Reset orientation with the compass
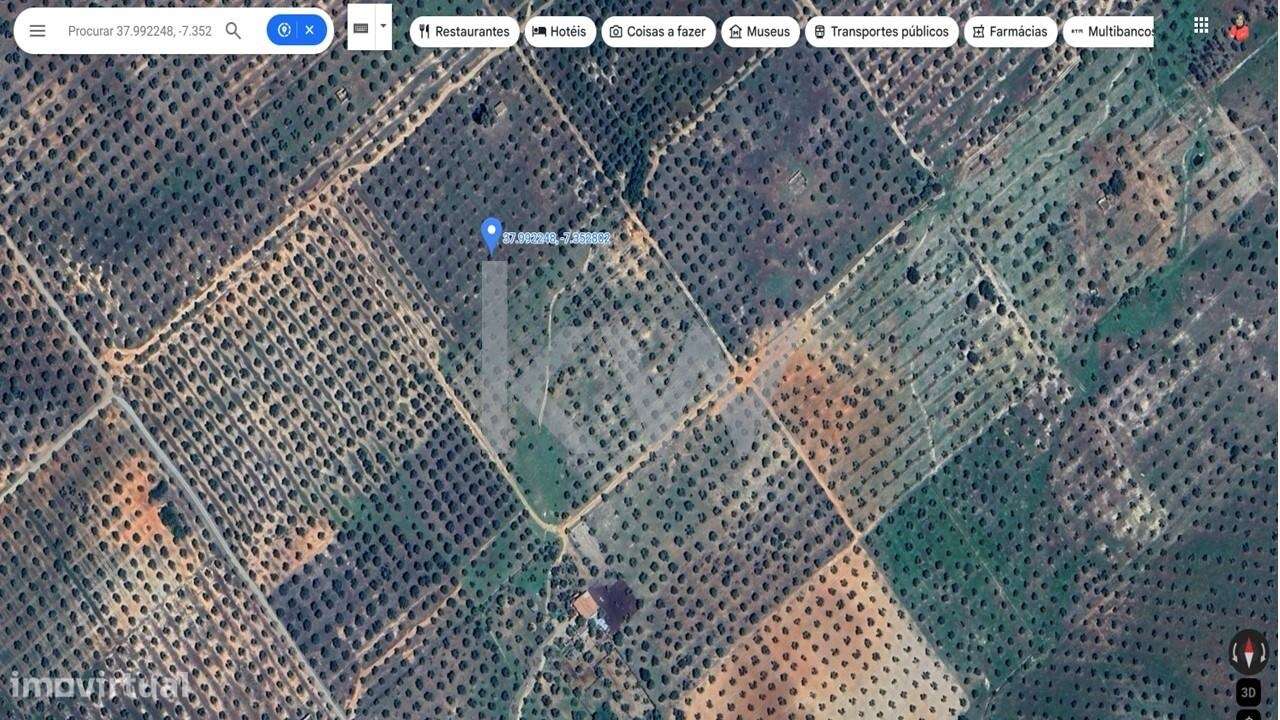 (x=1249, y=653)
